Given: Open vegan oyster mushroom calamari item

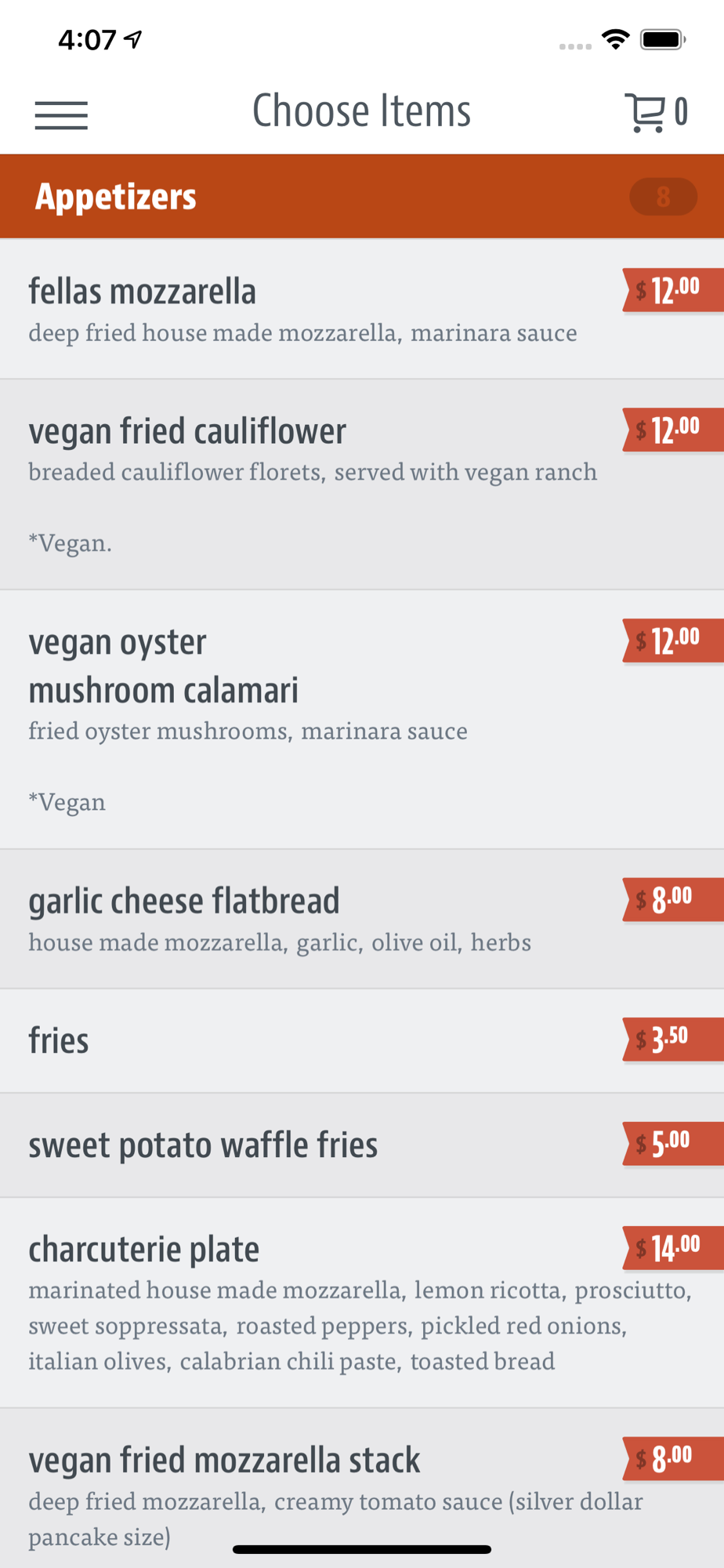Looking at the screenshot, I should (362, 720).
